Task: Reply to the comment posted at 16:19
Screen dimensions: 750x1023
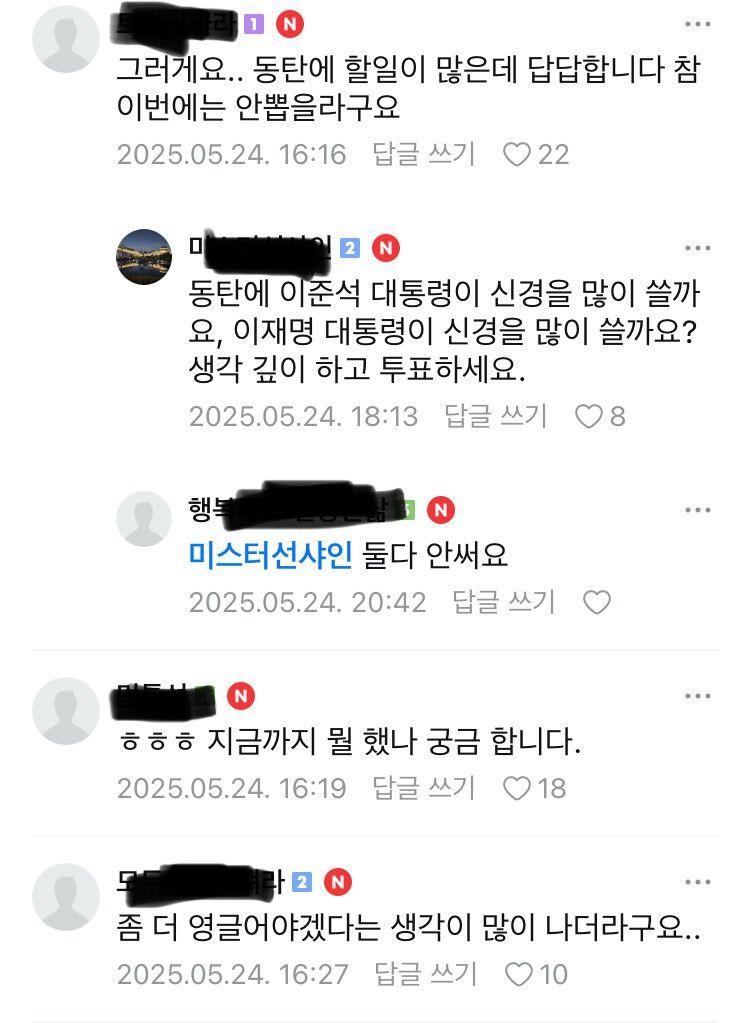Action: tap(424, 787)
